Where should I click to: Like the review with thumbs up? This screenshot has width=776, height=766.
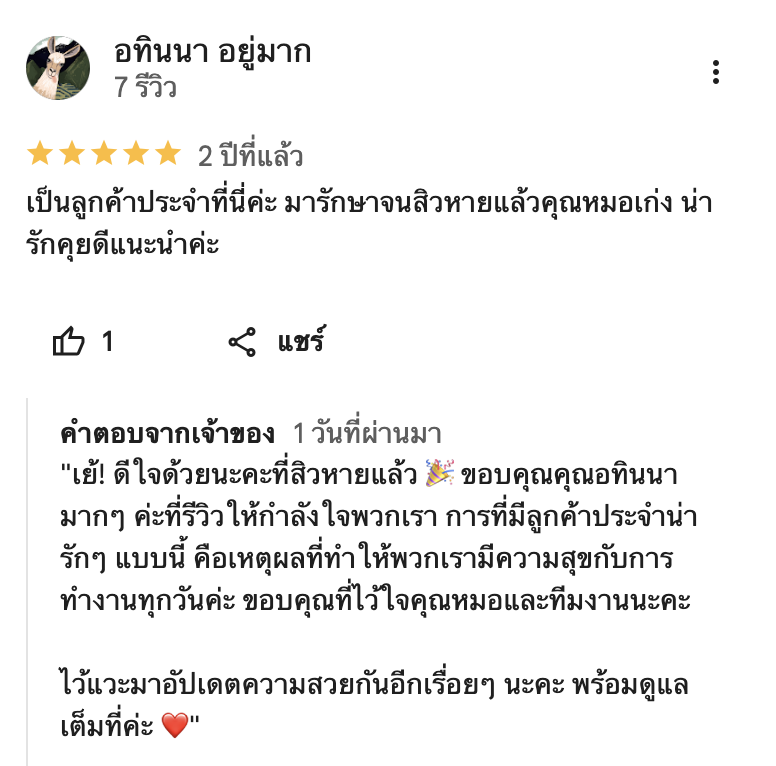[69, 343]
